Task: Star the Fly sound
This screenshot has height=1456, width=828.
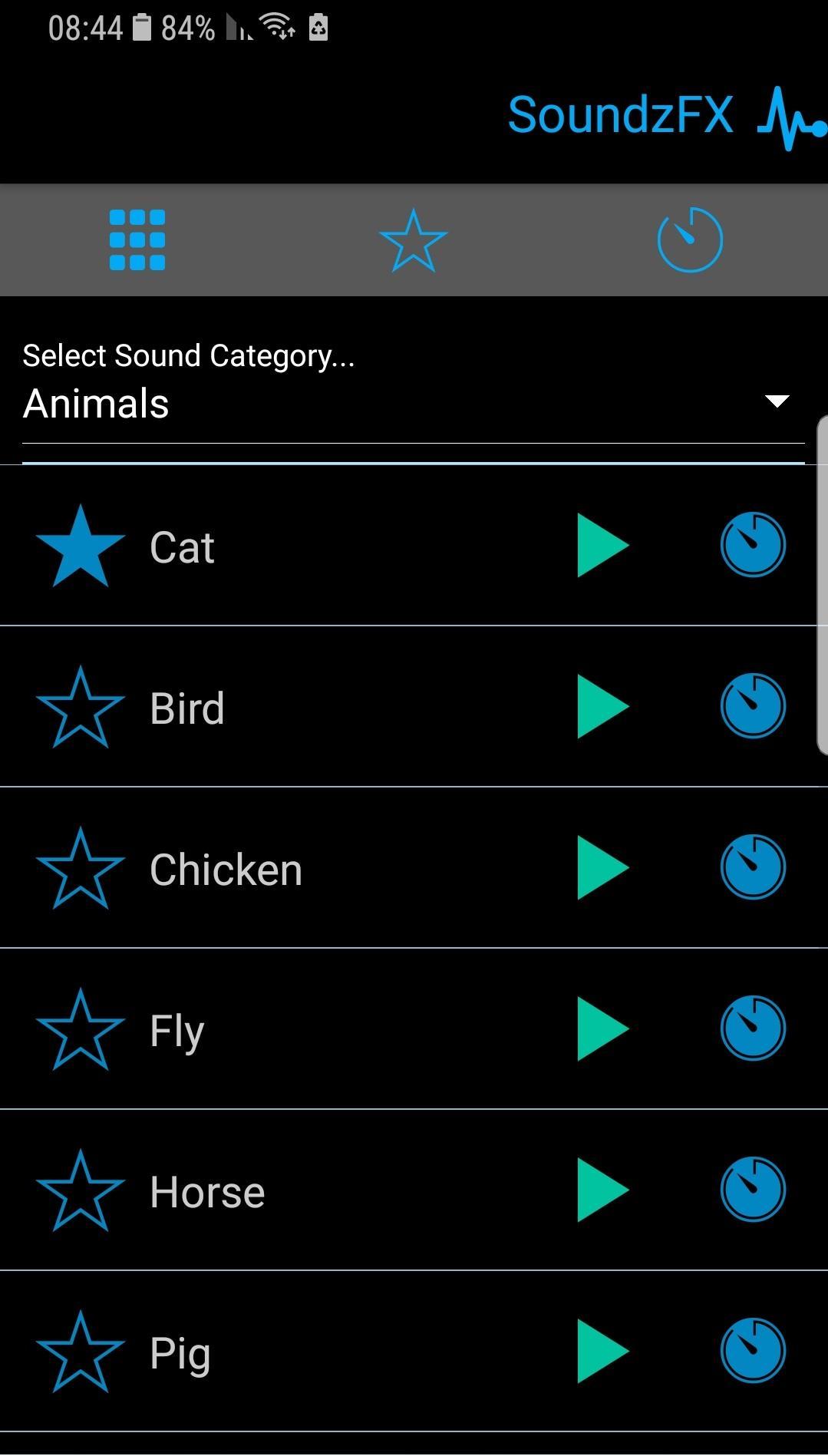Action: point(81,1029)
